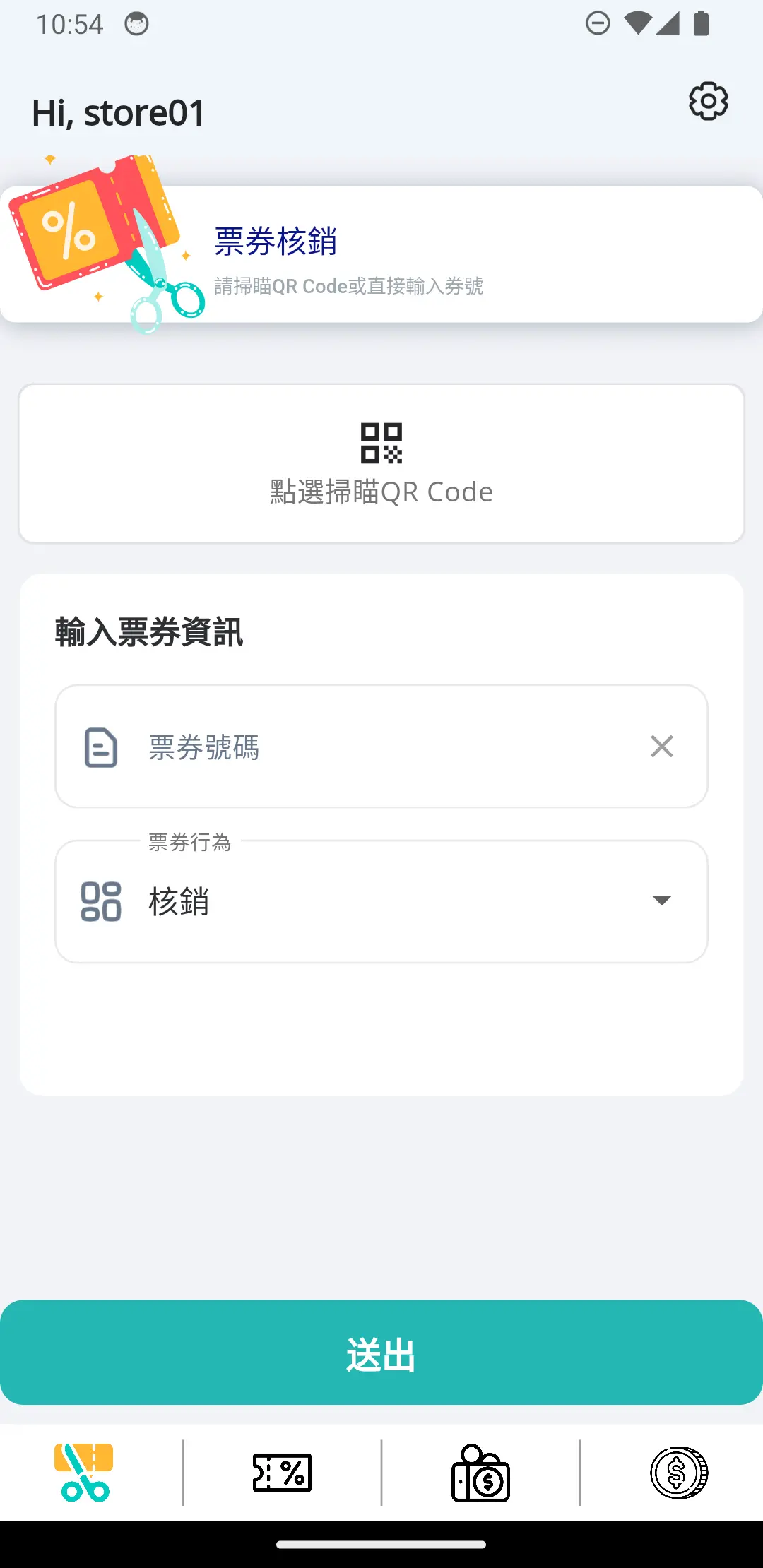763x1568 pixels.
Task: Switch to the money wallet tab
Action: [x=480, y=1473]
